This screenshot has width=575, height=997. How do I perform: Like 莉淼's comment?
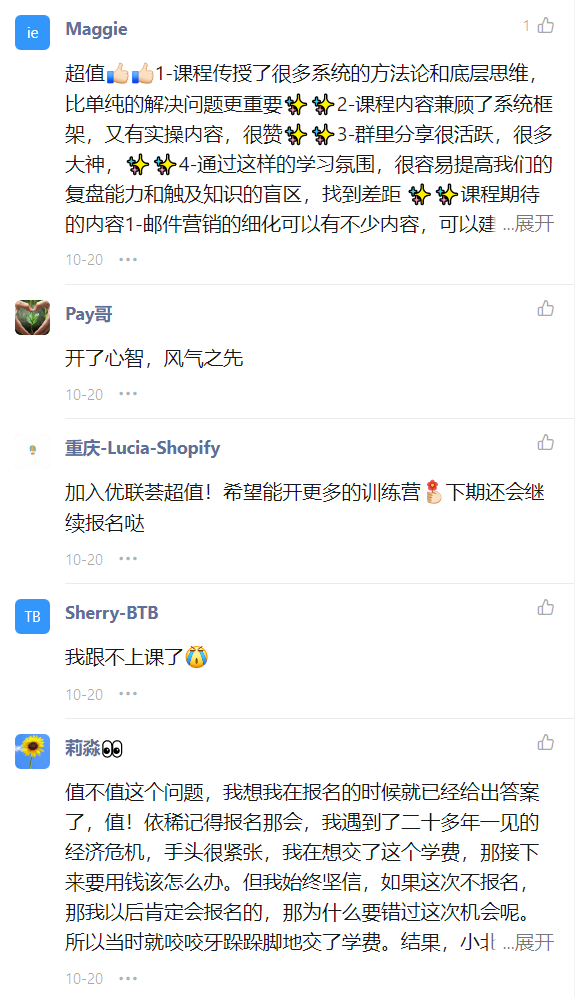545,742
